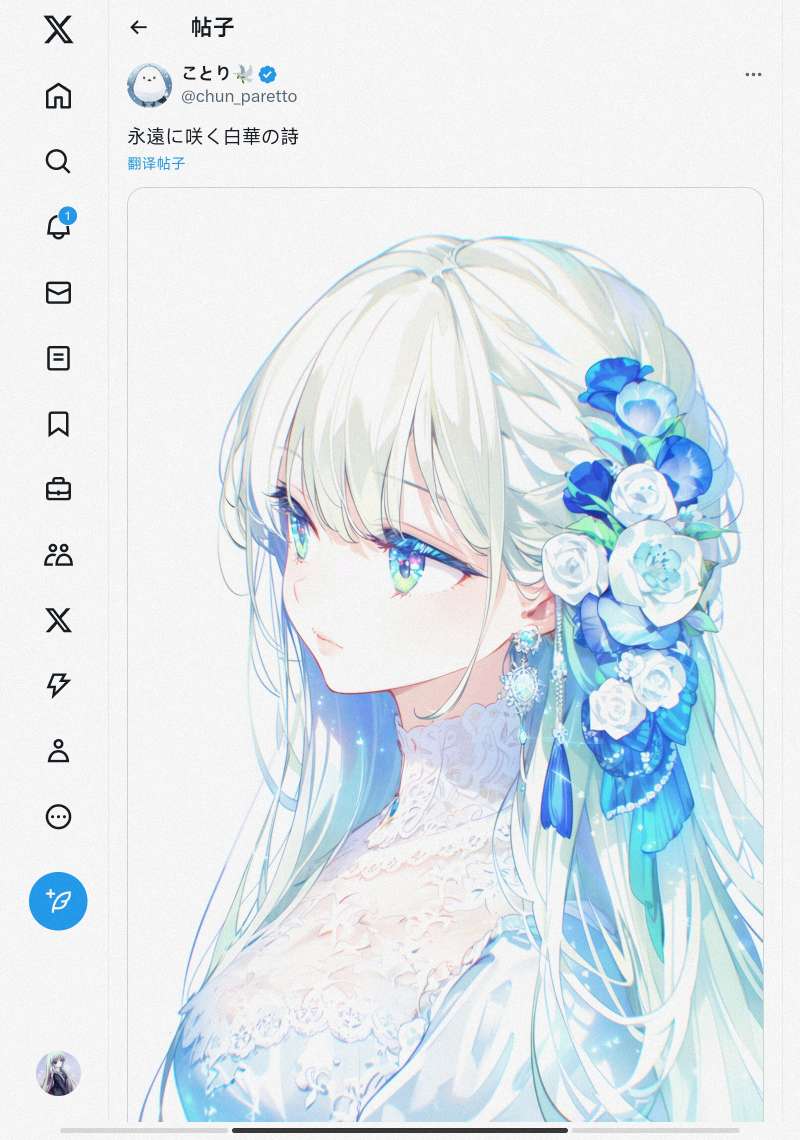Go to the Home feed
This screenshot has width=800, height=1140.
tap(58, 96)
